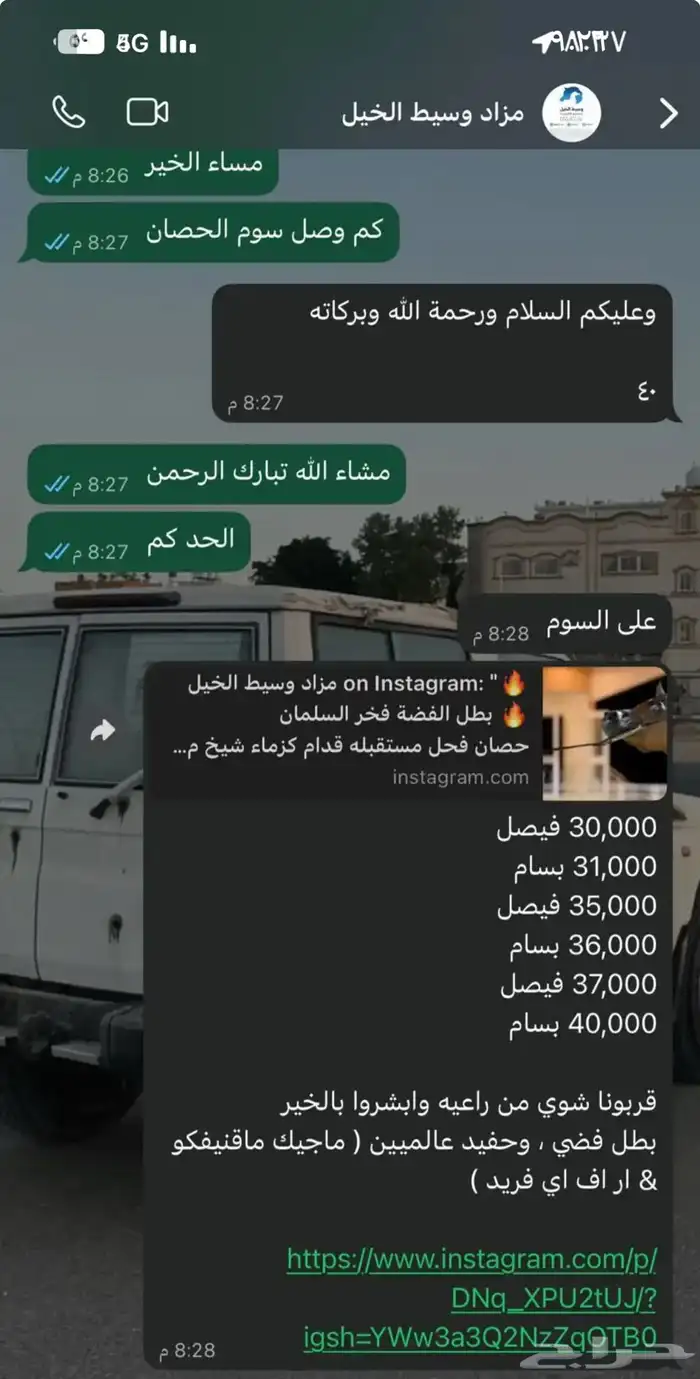
Task: Start a video call in this chat
Action: pos(147,112)
